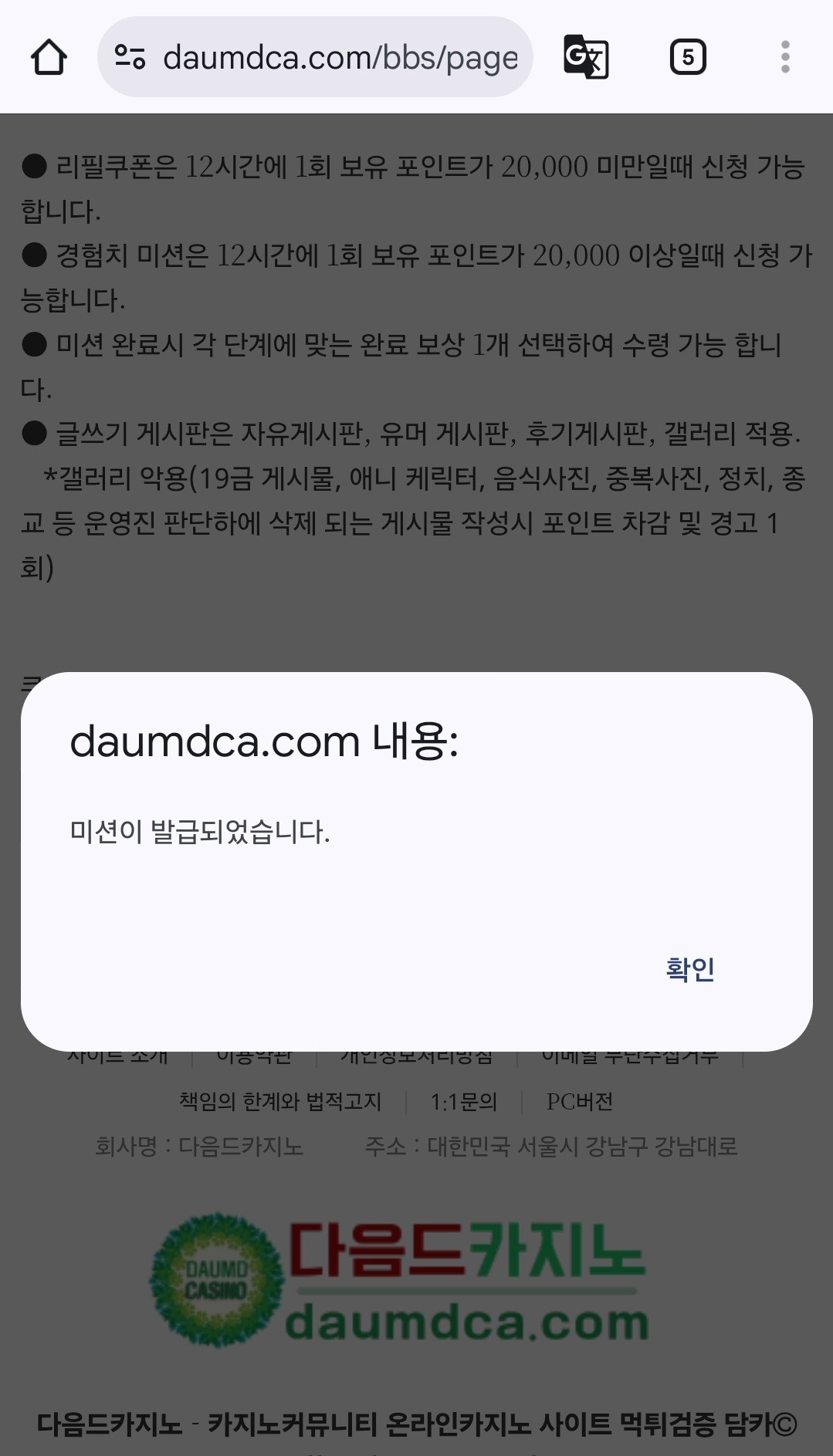Go to the browser home page
Viewport: 833px width, 1456px height.
click(x=49, y=57)
